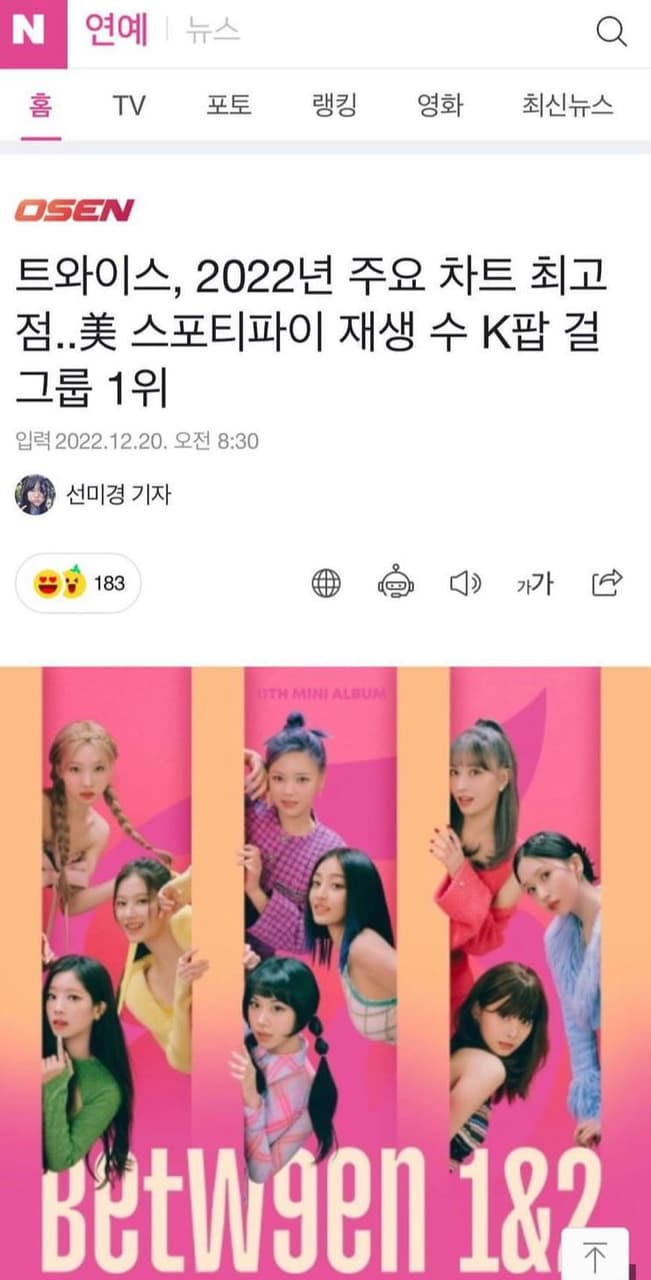
Task: Open the Naver N home logo
Action: click(33, 32)
